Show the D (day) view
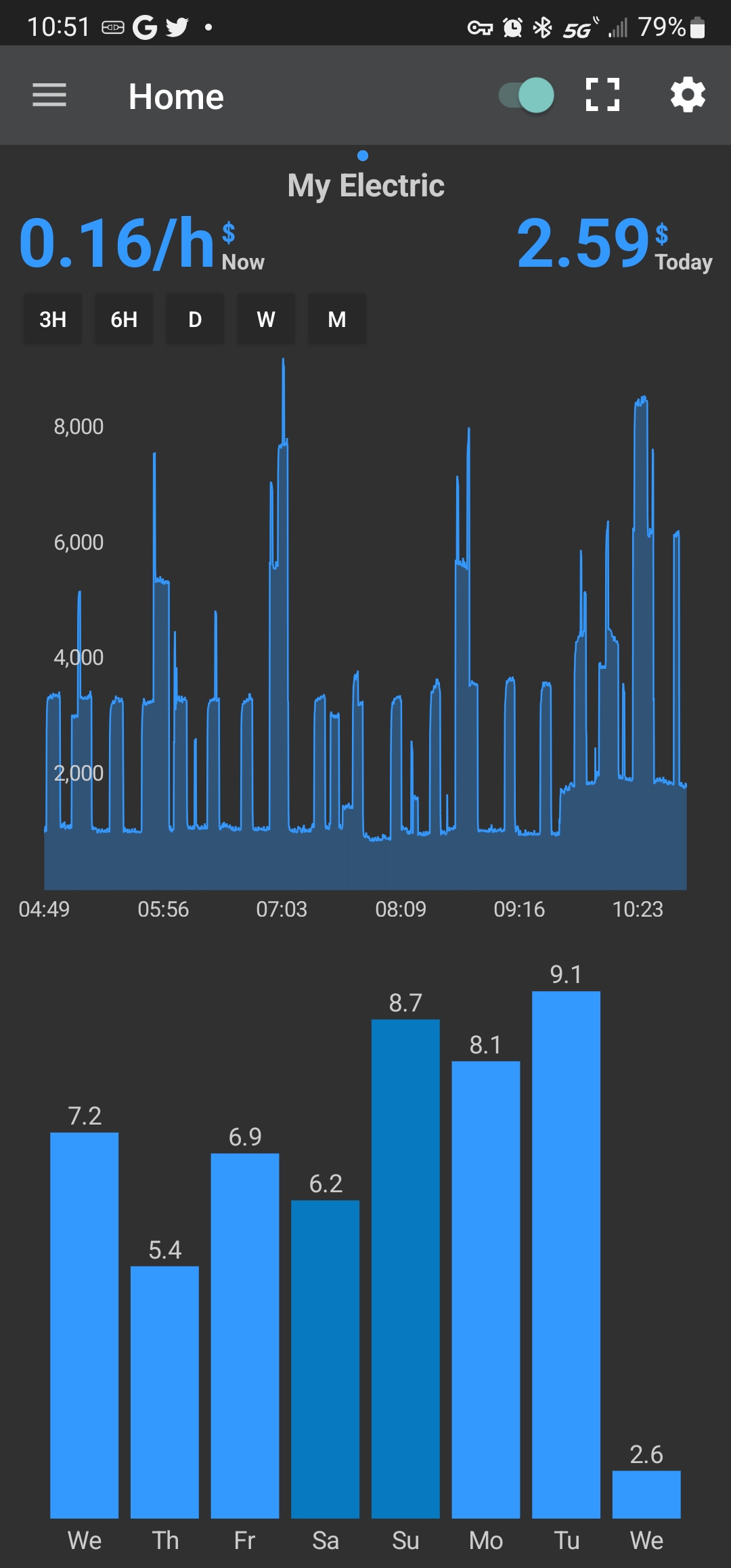731x1568 pixels. pos(195,319)
